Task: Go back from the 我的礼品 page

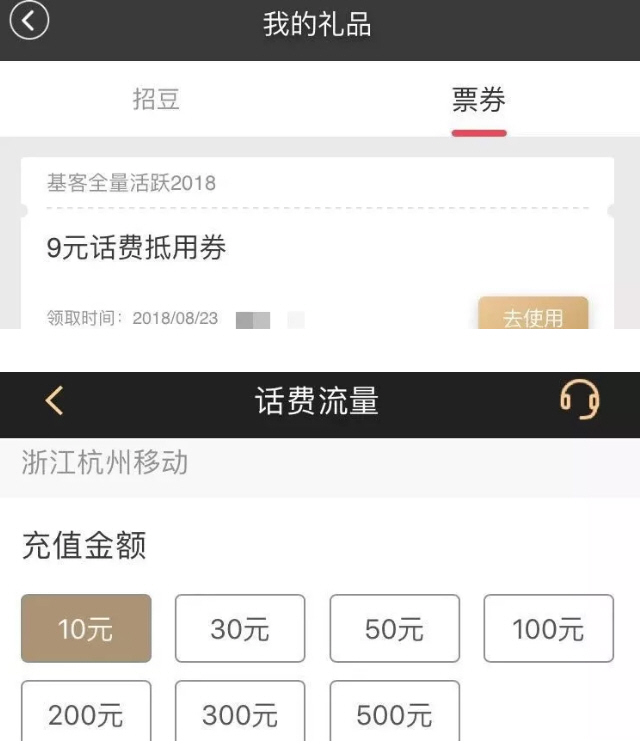Action: coord(29,20)
